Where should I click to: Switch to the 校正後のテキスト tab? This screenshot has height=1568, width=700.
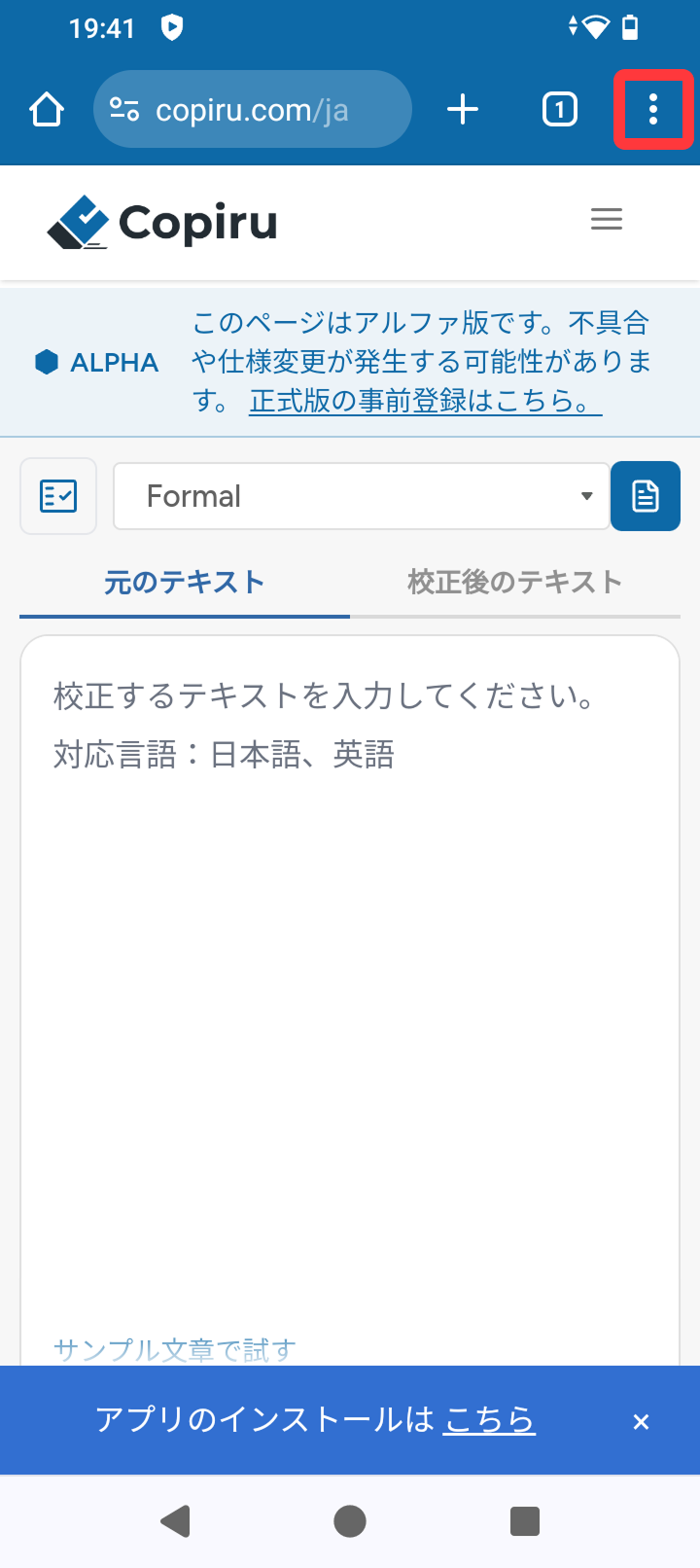coord(514,582)
